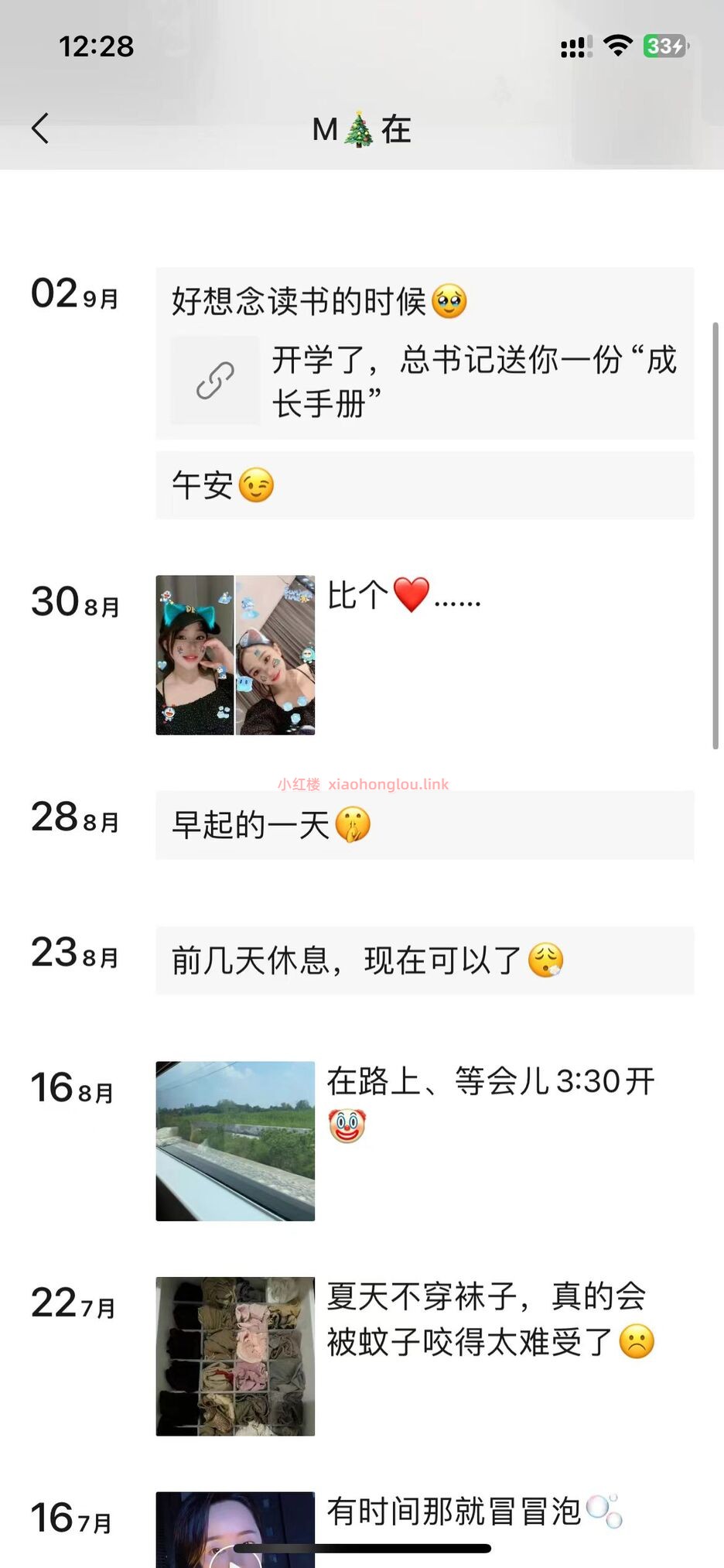Open the August 16 roadside photo post
724x1568 pixels.
pos(235,1141)
